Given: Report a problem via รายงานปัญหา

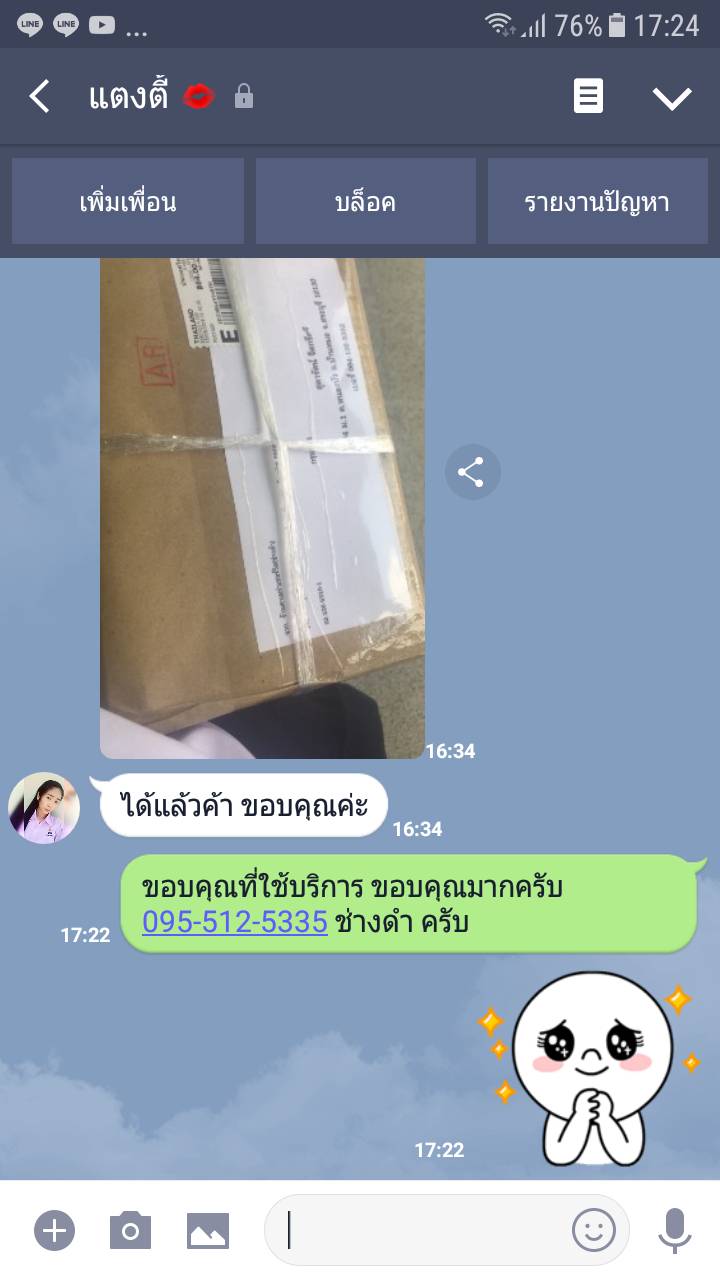Looking at the screenshot, I should point(598,201).
